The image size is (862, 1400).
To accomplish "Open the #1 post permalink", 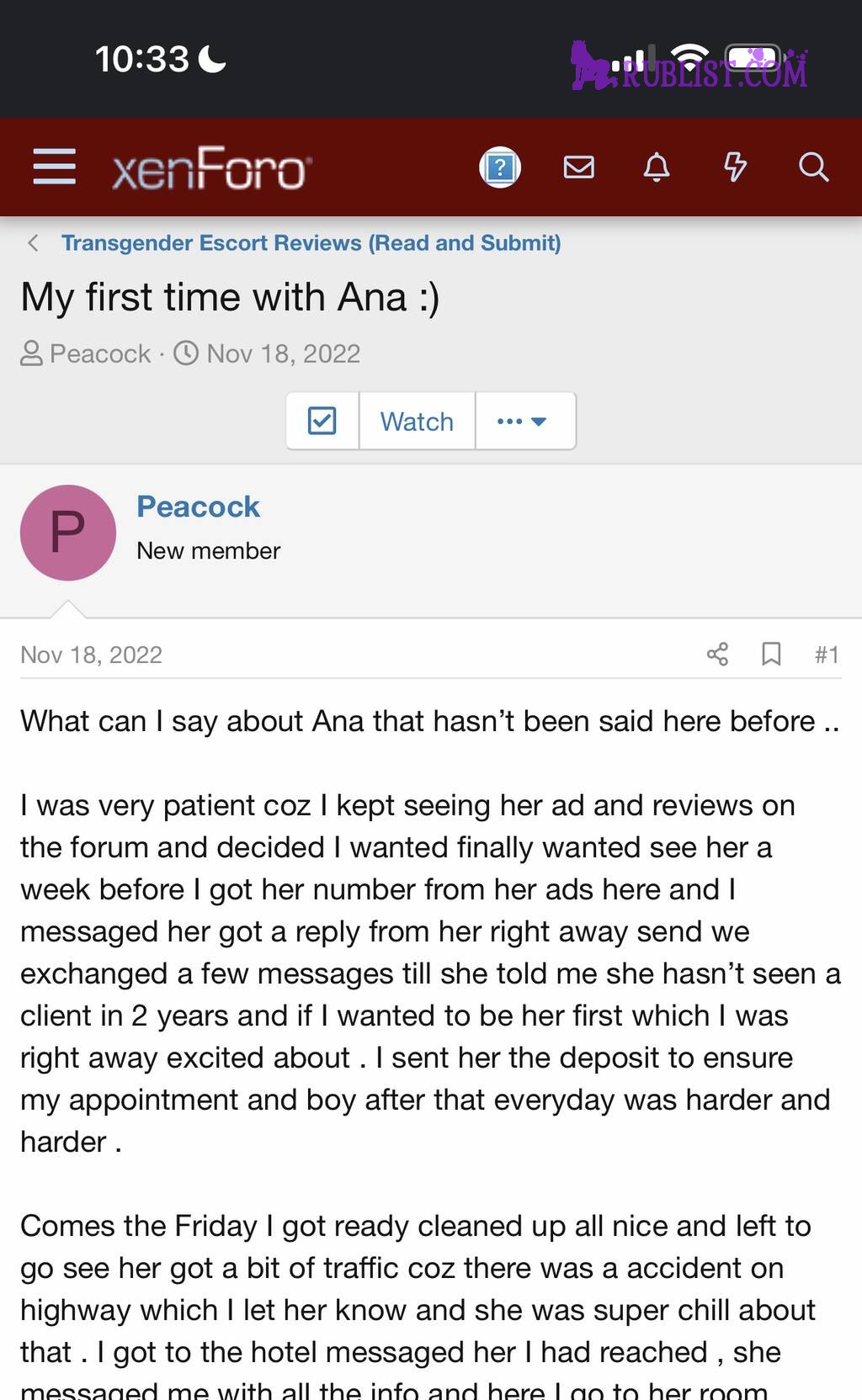I will pos(827,655).
